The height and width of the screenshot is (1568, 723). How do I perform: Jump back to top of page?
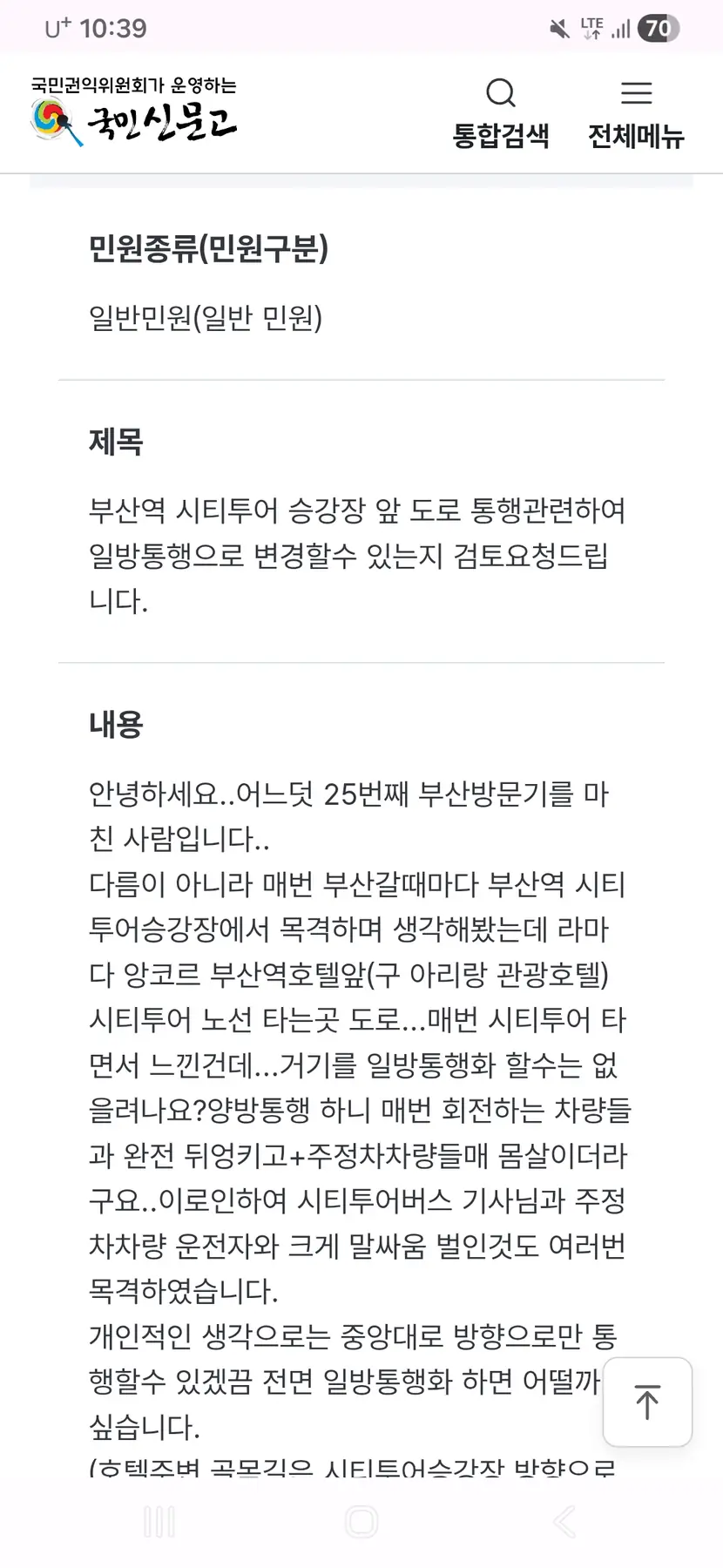647,1402
